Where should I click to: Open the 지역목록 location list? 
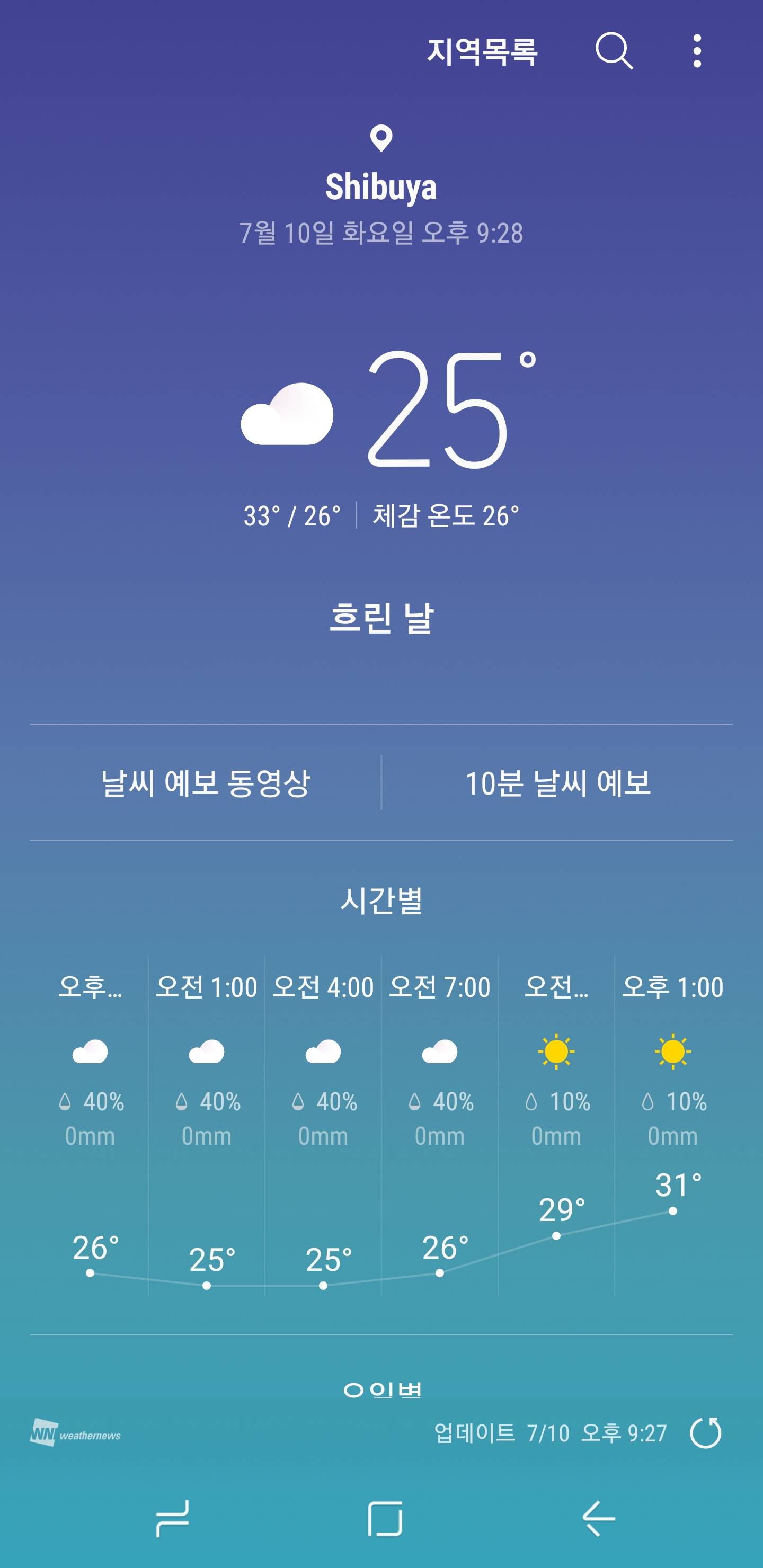pyautogui.click(x=482, y=51)
